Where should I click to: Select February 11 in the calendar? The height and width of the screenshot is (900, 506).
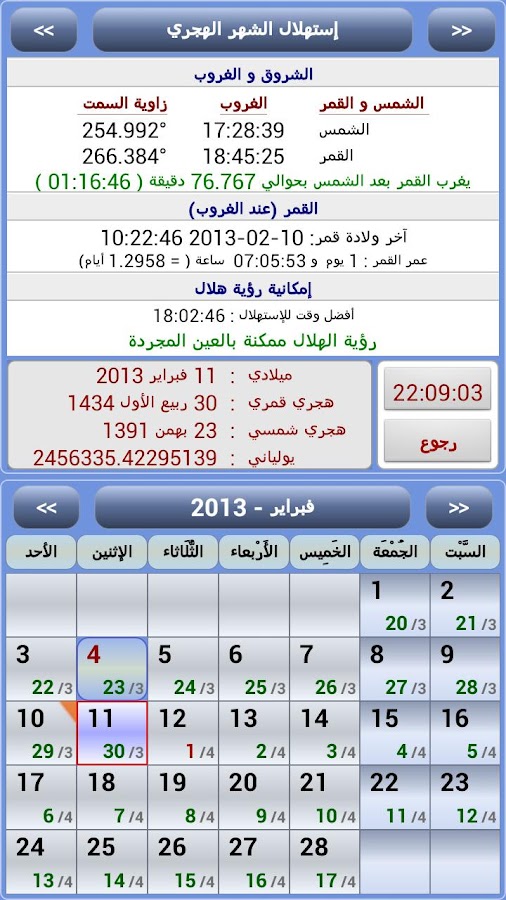click(x=112, y=733)
